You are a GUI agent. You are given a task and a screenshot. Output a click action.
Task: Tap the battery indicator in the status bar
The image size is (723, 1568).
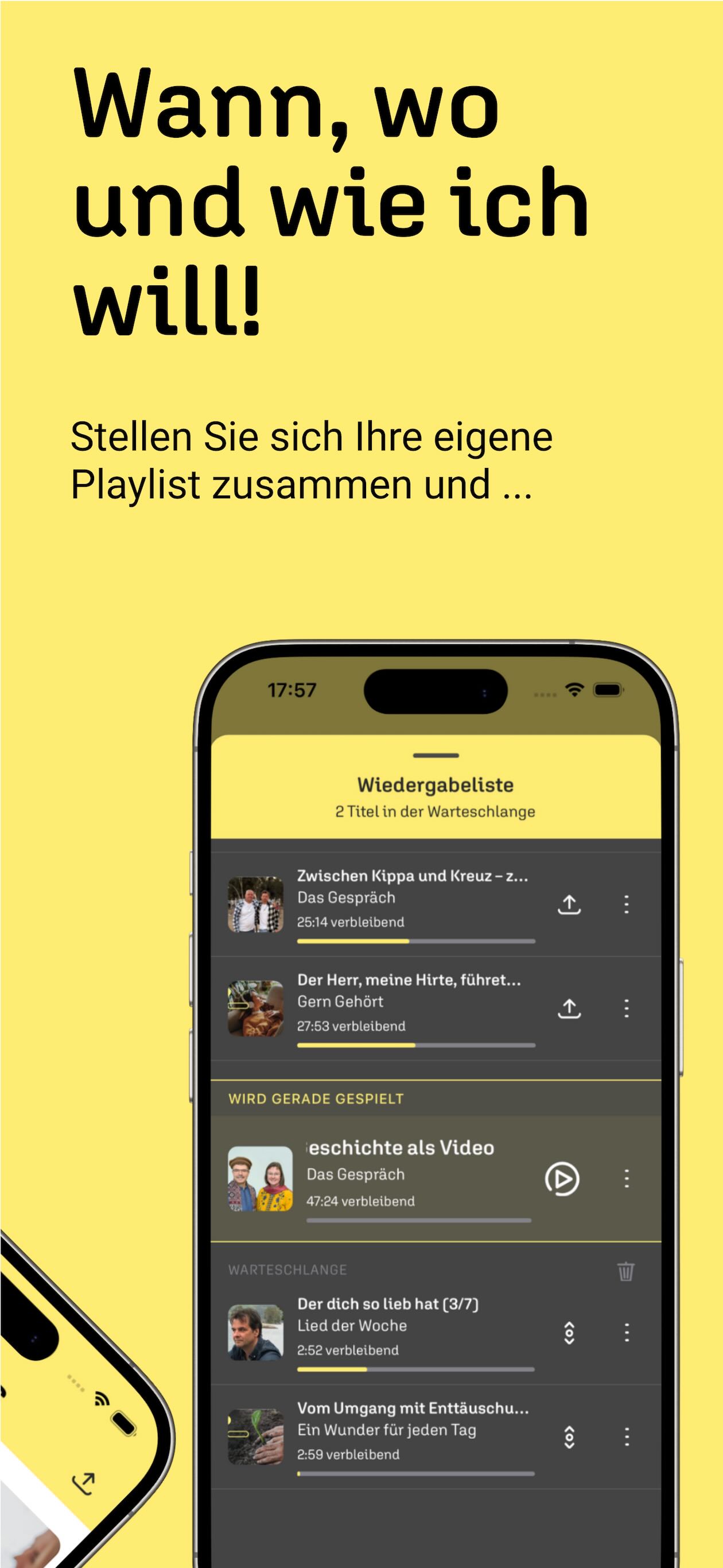(x=607, y=690)
